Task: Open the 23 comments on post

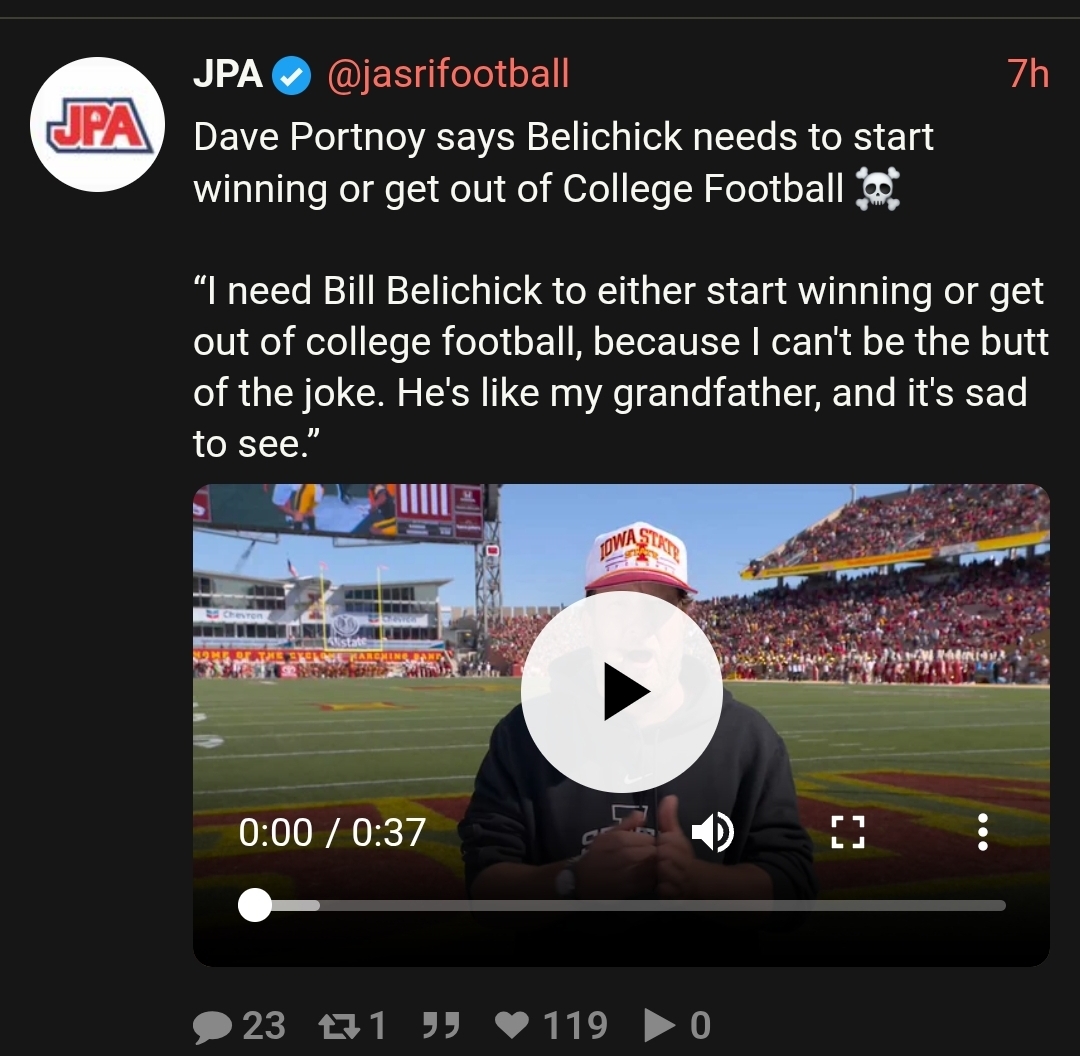Action: pyautogui.click(x=239, y=1026)
